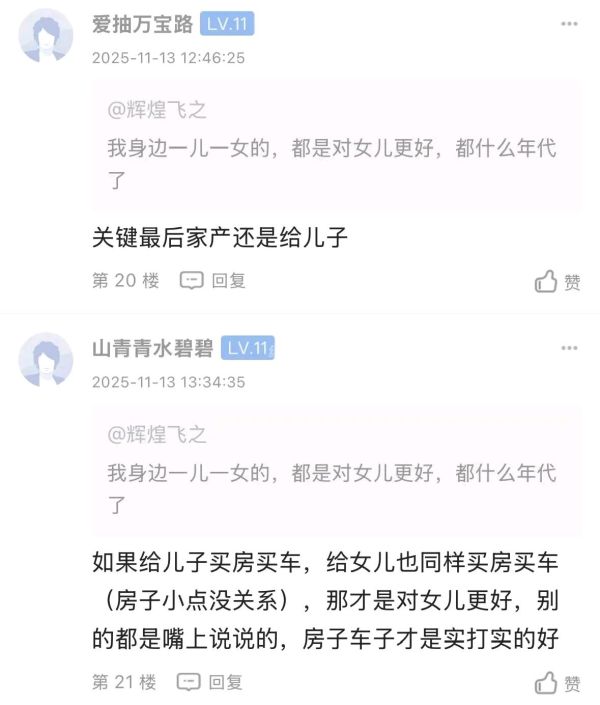This screenshot has height=705, width=600.
Task: View 山青青水碧碧's profile avatar
Action: [x=46, y=360]
